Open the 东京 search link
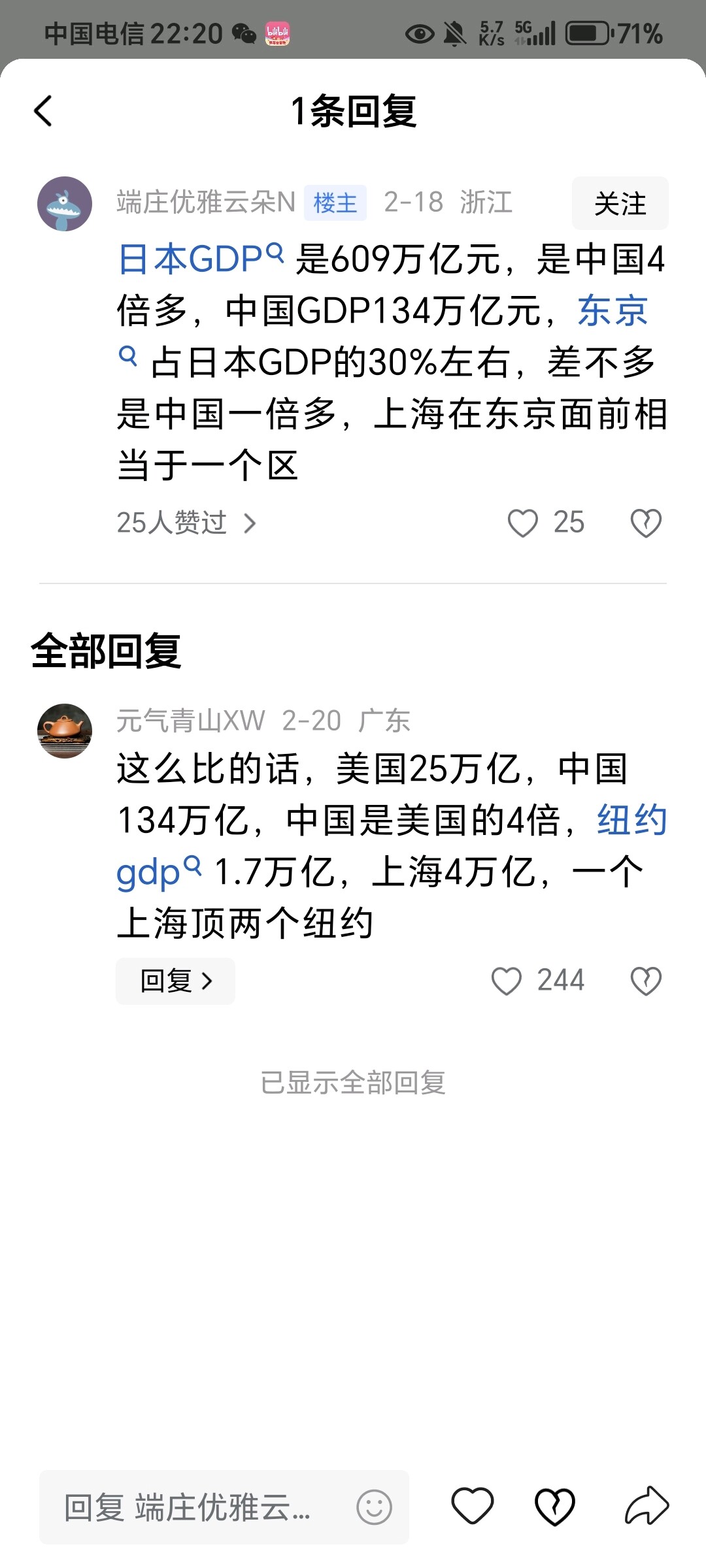Viewport: 706px width, 1568px height. click(613, 310)
